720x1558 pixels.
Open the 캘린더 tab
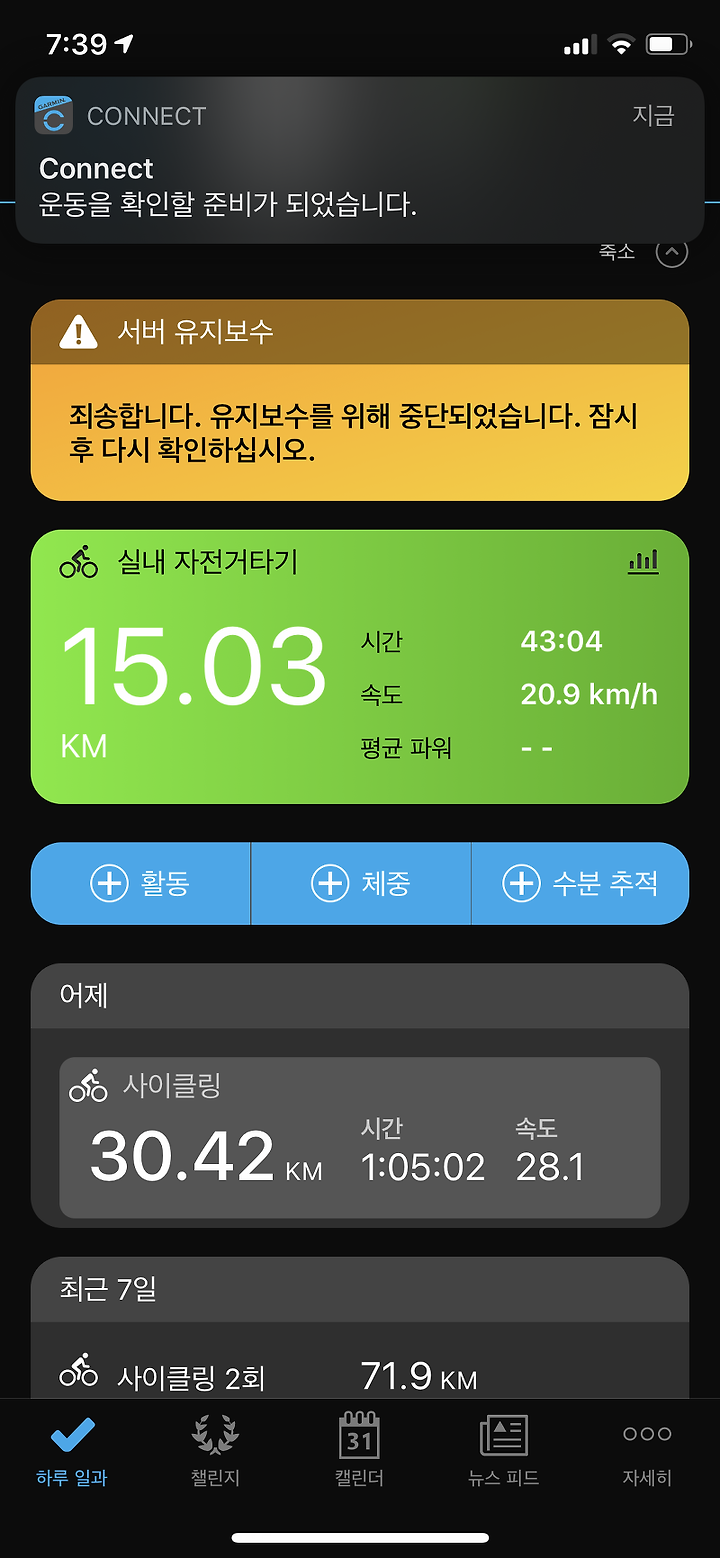(x=359, y=1452)
